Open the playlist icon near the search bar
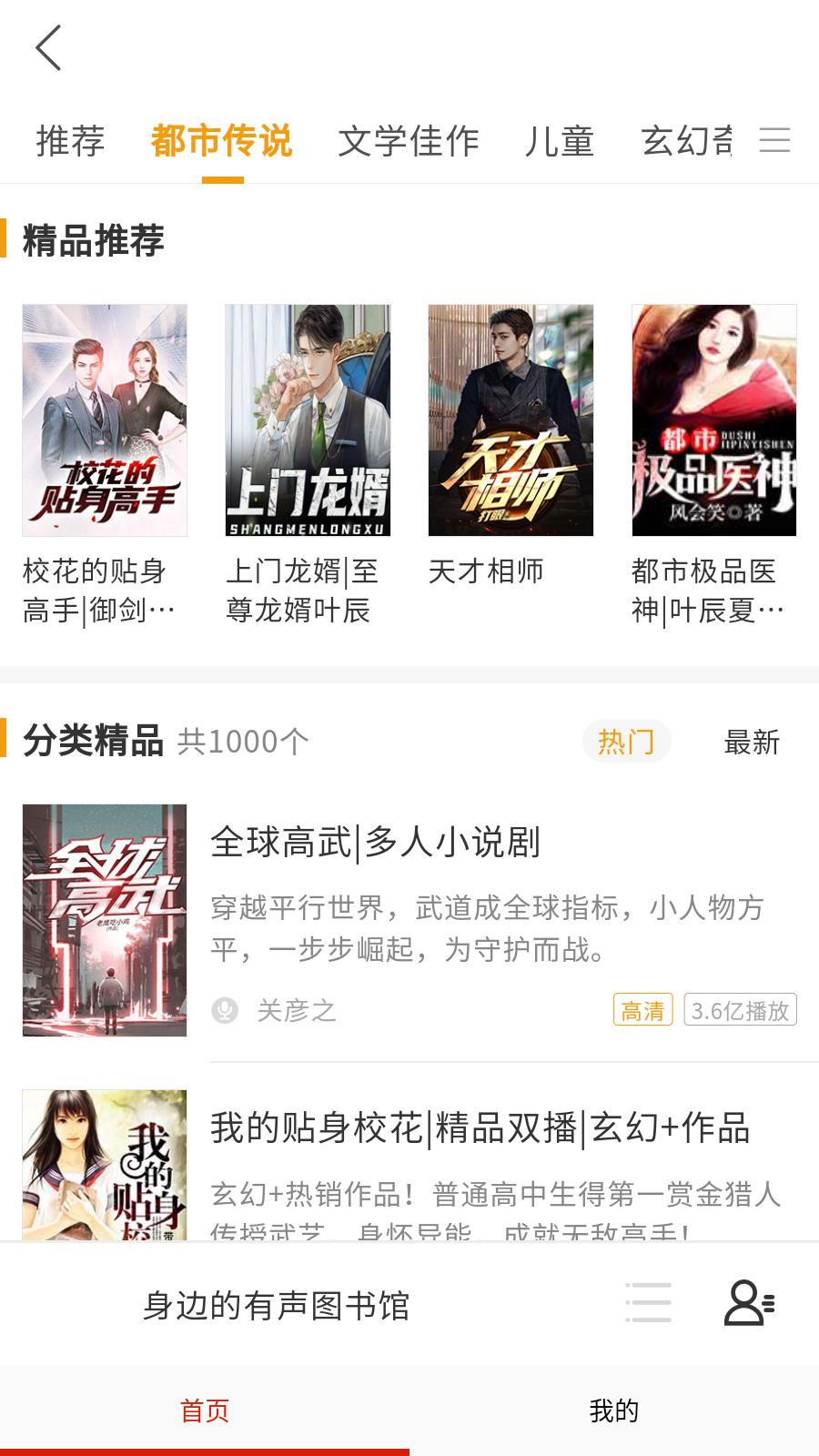 (x=648, y=1305)
